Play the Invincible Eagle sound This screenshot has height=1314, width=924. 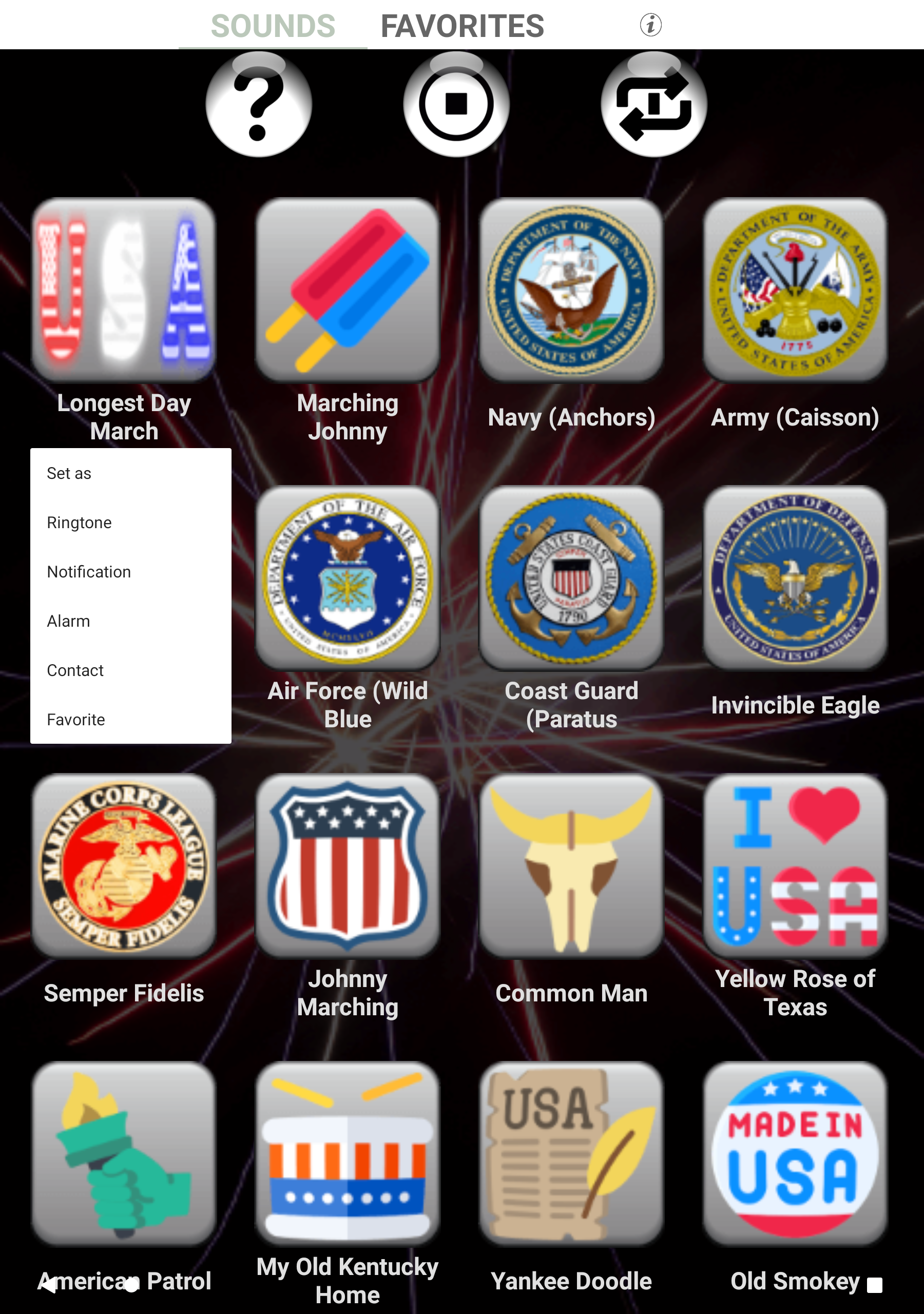click(795, 578)
